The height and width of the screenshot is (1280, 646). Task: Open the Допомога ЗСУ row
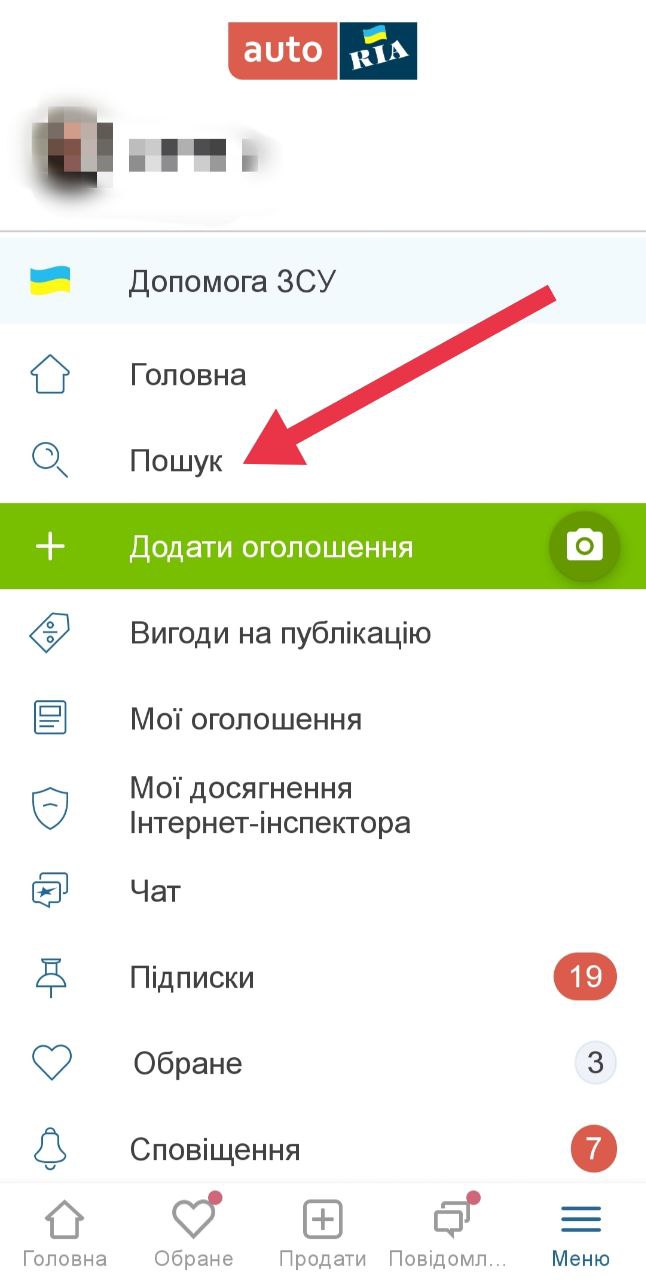click(232, 282)
